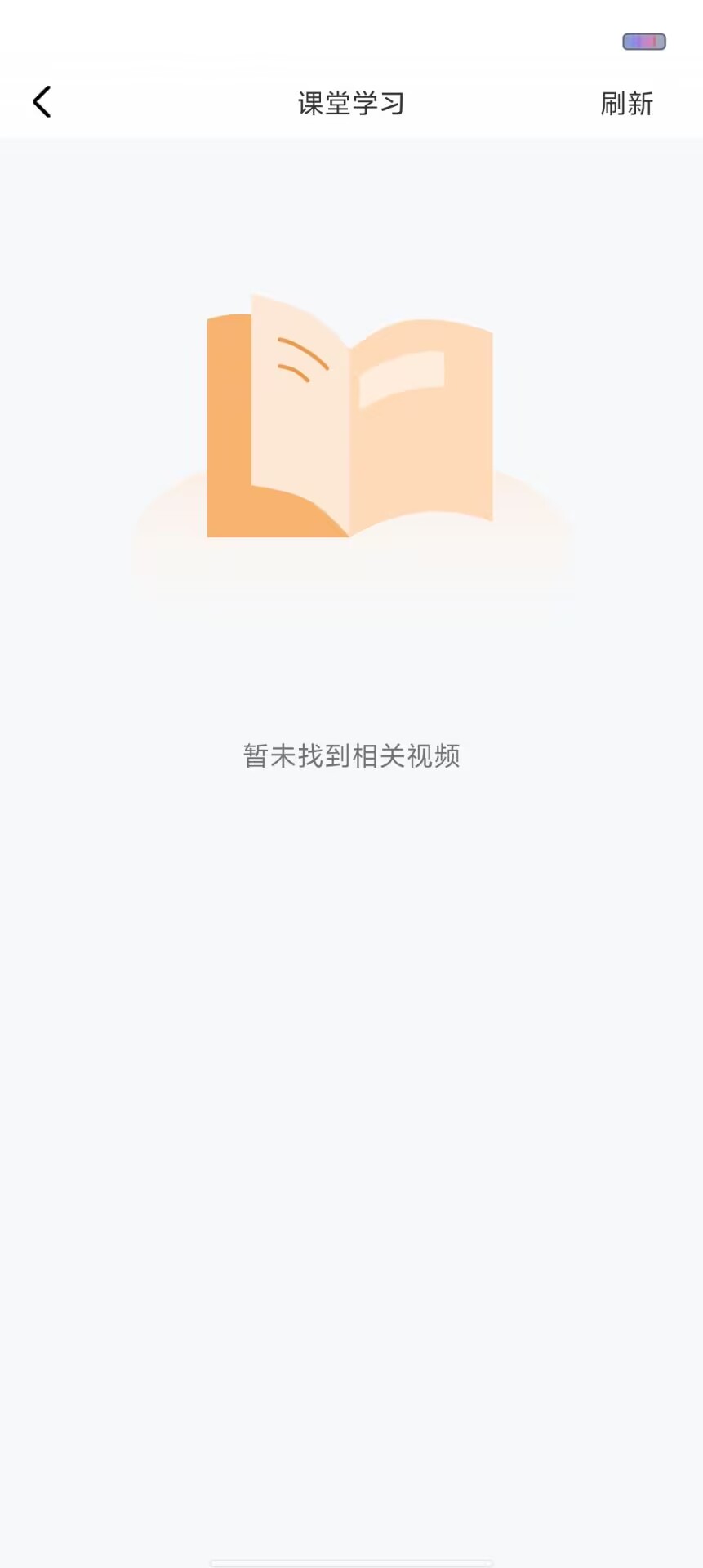Tap 刷新 to refresh the page
703x1568 pixels.
(627, 104)
